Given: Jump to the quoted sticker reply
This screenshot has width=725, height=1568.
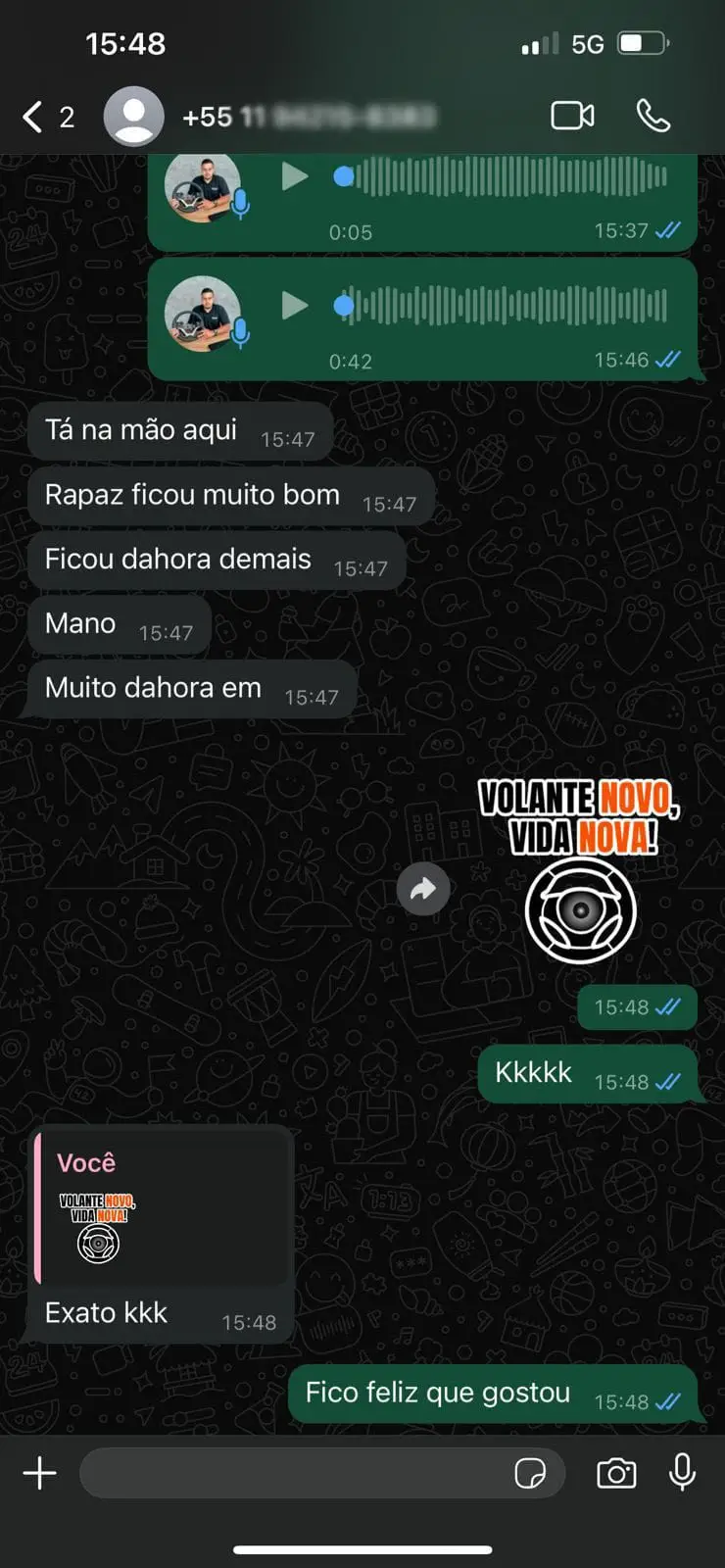Looking at the screenshot, I should [163, 1207].
